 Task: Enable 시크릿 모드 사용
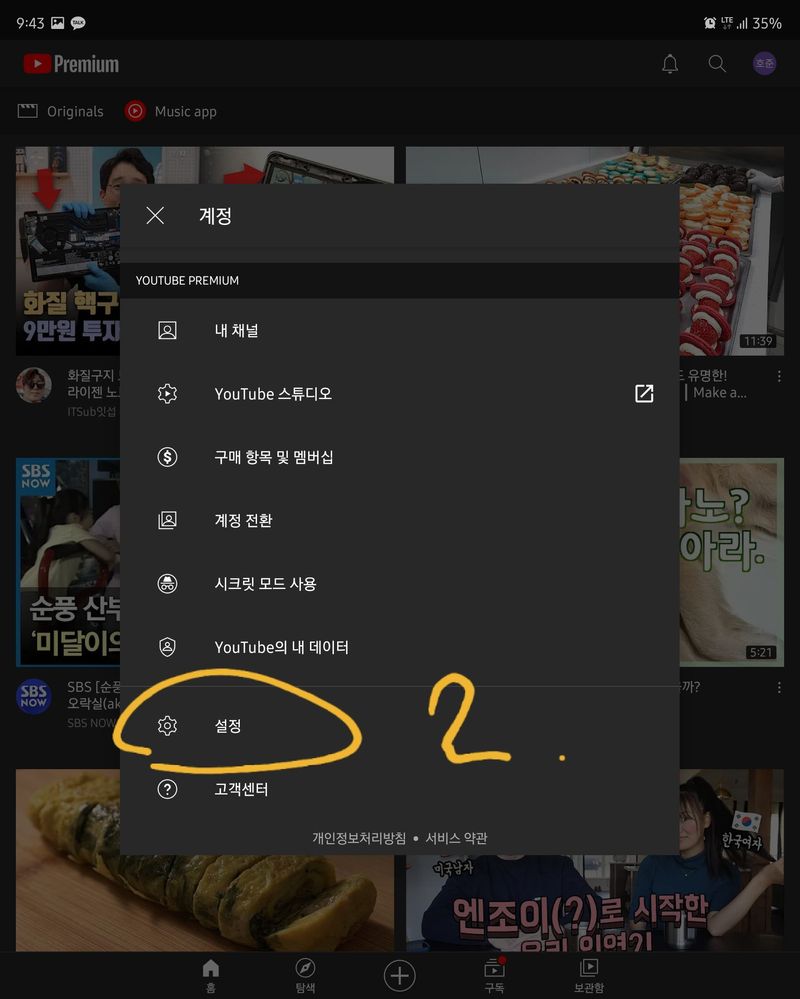coord(265,584)
